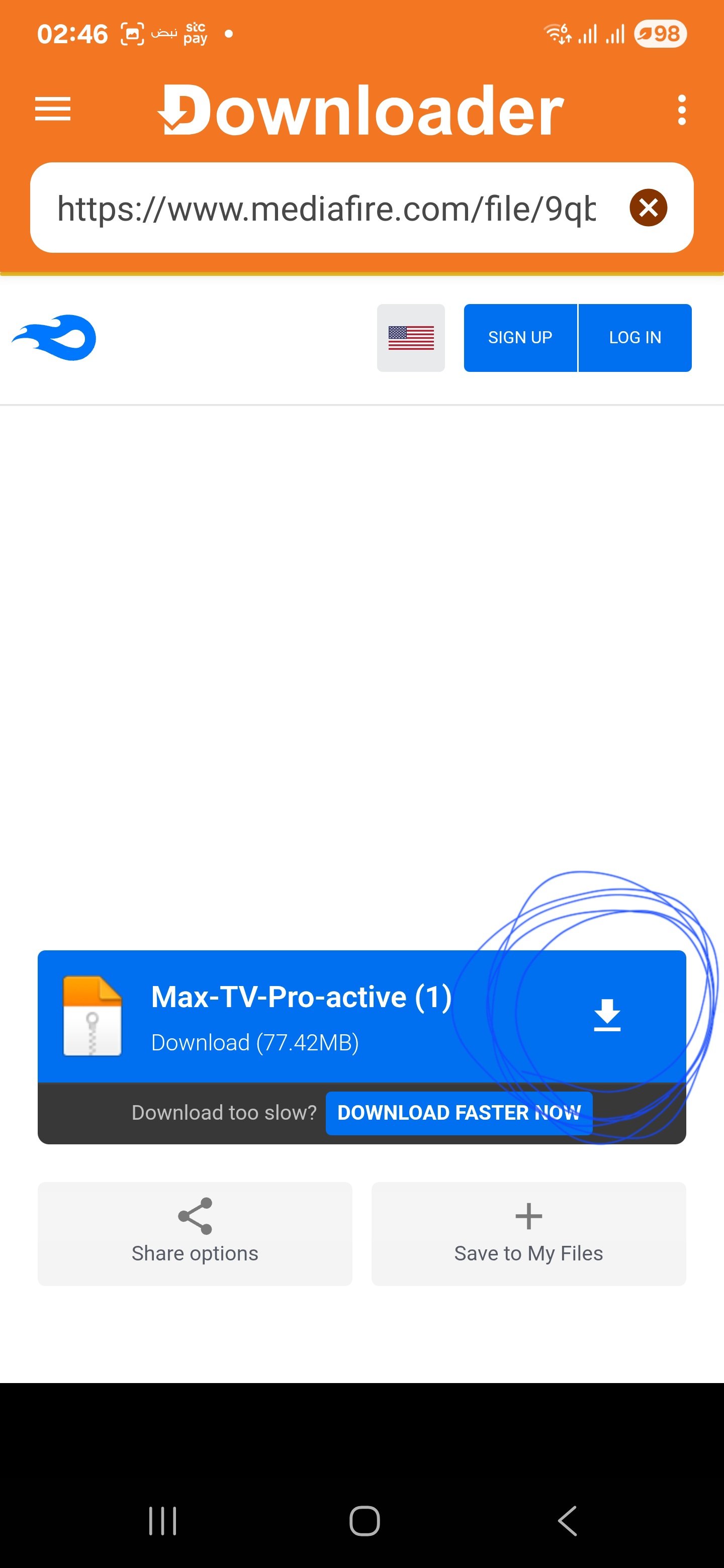Open Share options
The height and width of the screenshot is (1568, 724).
click(x=195, y=1234)
